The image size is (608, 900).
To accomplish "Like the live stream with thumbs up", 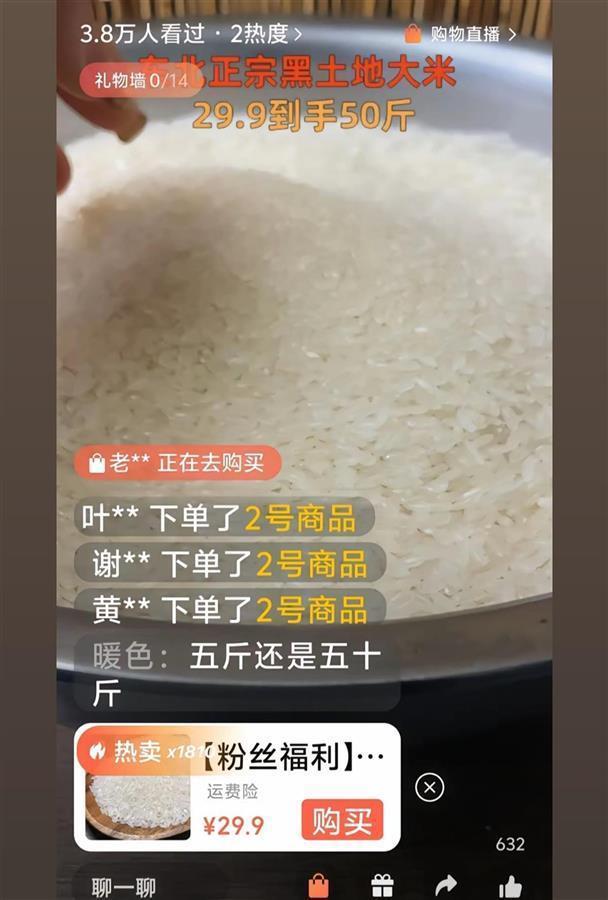I will tap(510, 885).
